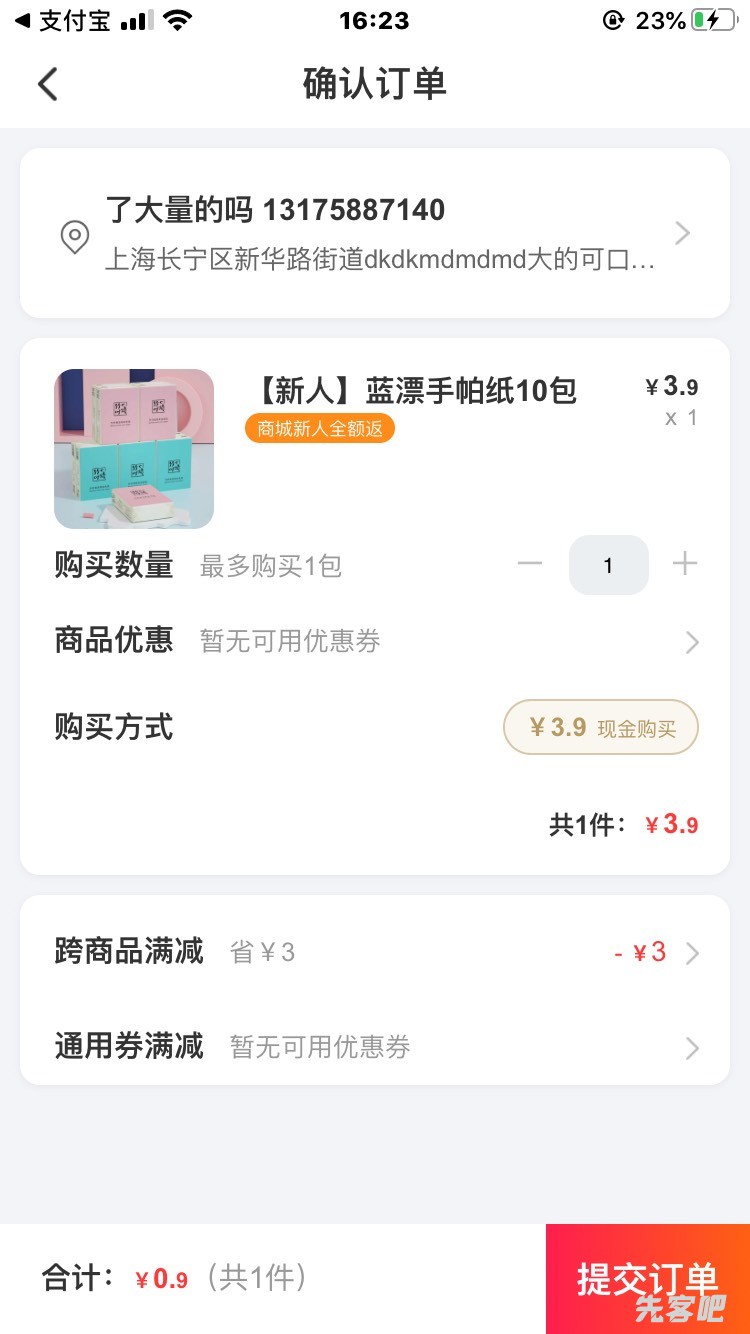
Task: Return to 支付宝 via status bar
Action: click(62, 21)
